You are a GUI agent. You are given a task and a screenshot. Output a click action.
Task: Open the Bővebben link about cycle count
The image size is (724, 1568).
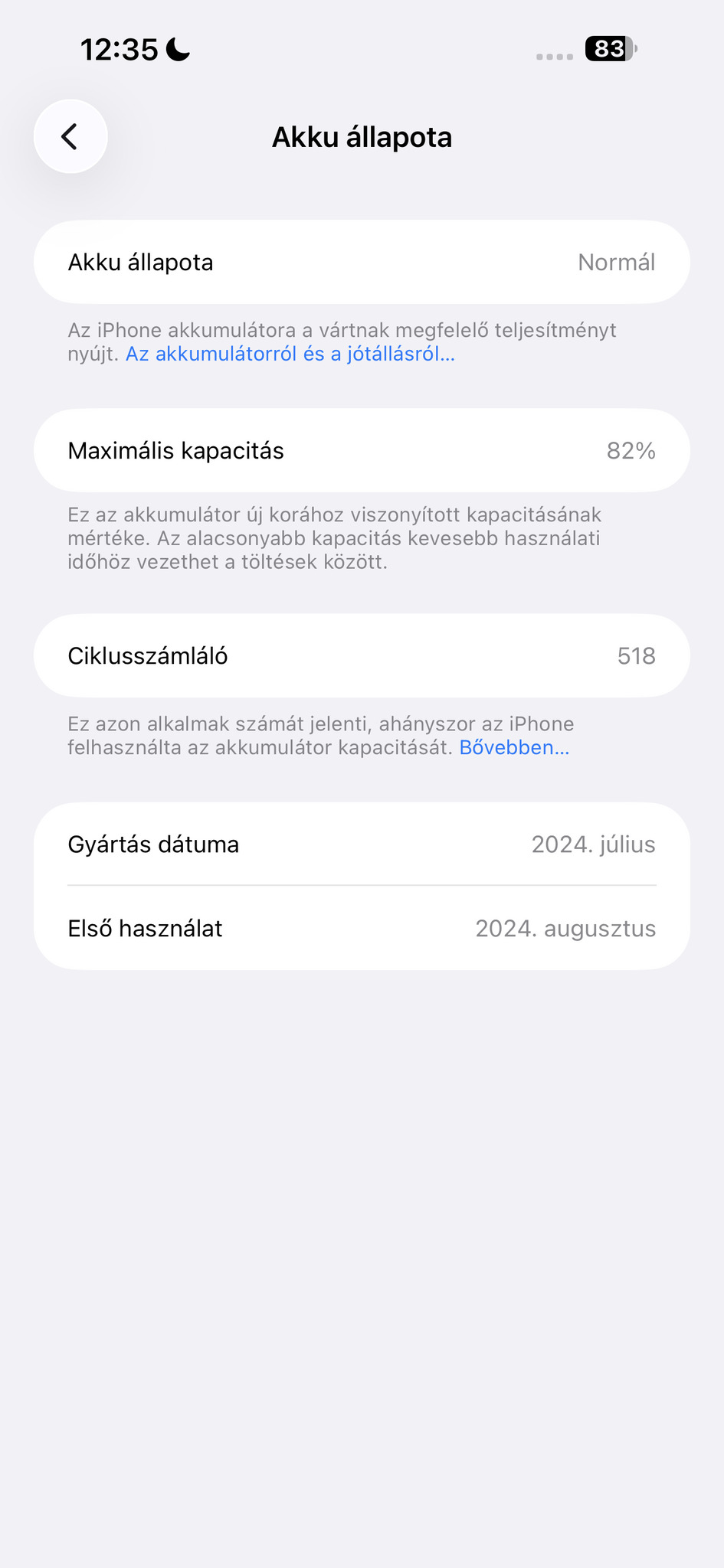click(x=514, y=748)
